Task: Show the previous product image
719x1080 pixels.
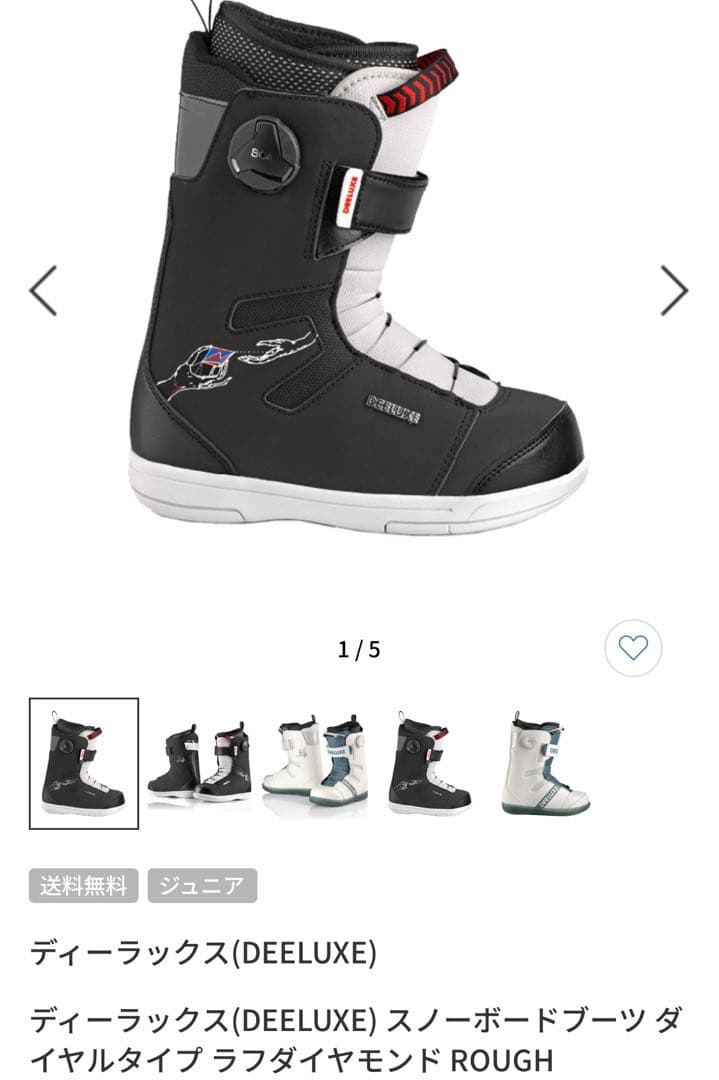Action: tap(43, 291)
